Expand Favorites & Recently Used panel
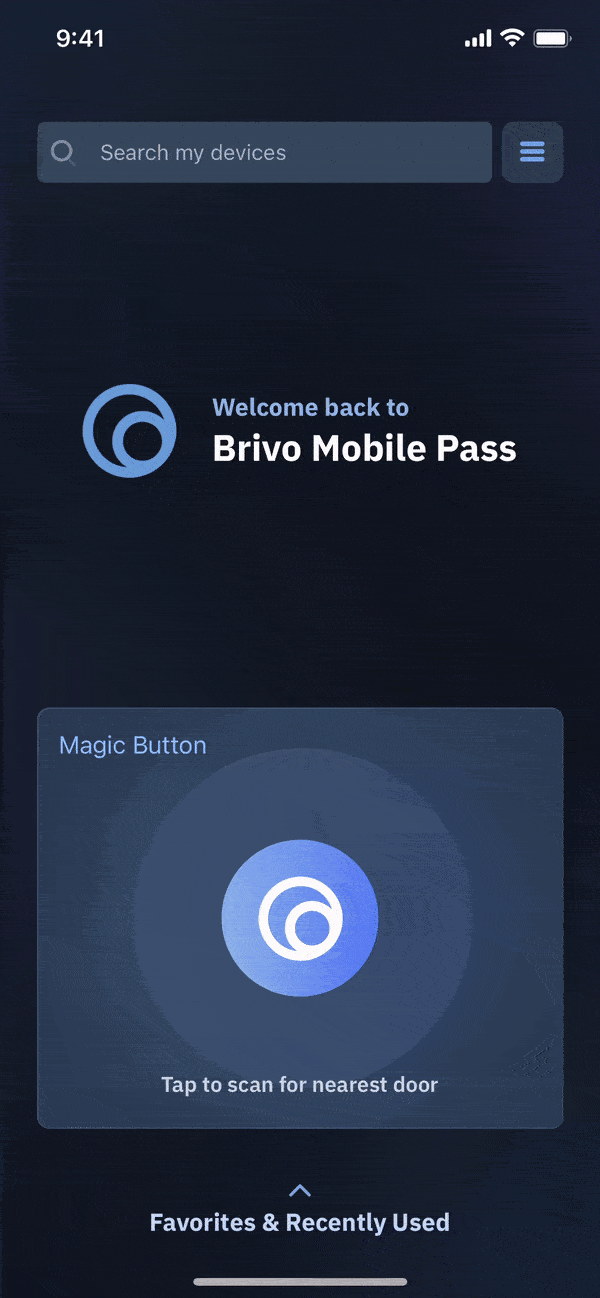 pyautogui.click(x=300, y=1210)
